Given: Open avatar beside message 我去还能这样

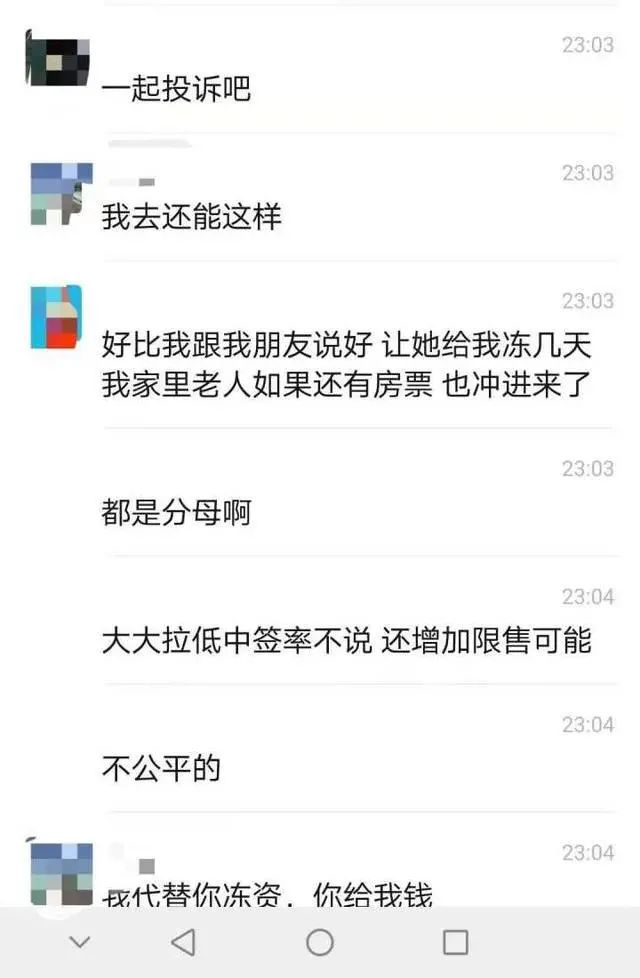Looking at the screenshot, I should pyautogui.click(x=61, y=193).
